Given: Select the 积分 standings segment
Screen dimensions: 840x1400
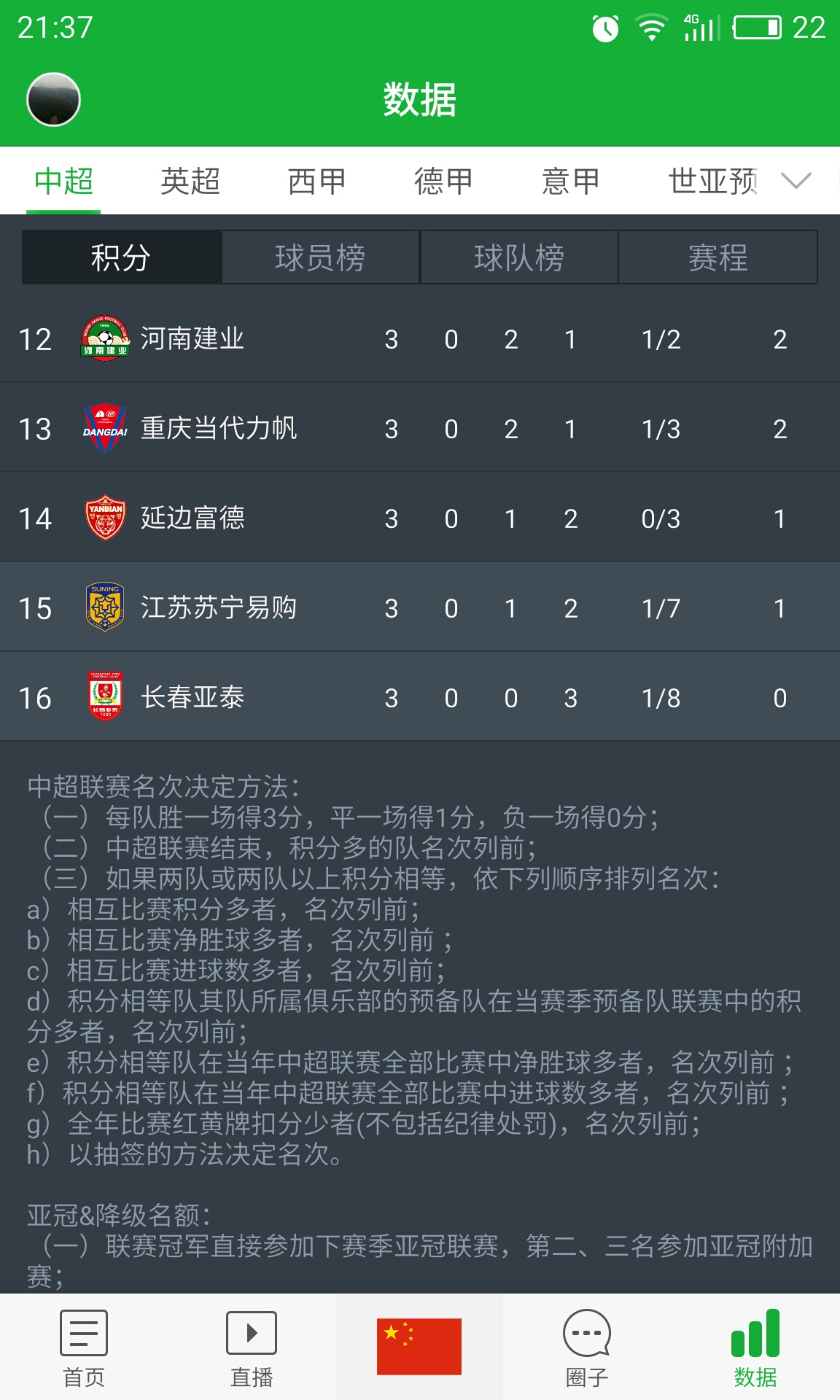Looking at the screenshot, I should 122,257.
